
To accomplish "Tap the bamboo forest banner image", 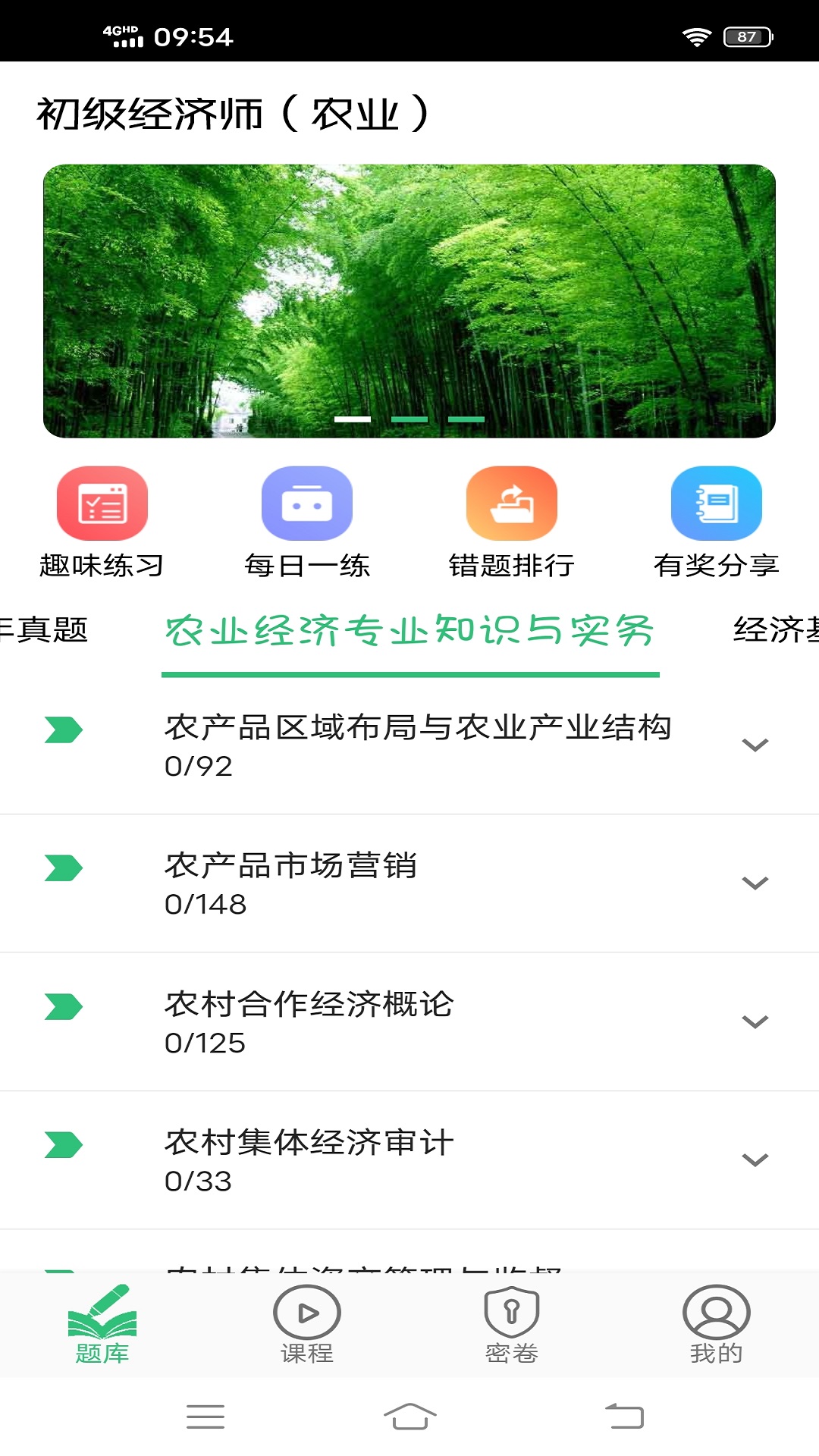I will coord(409,300).
